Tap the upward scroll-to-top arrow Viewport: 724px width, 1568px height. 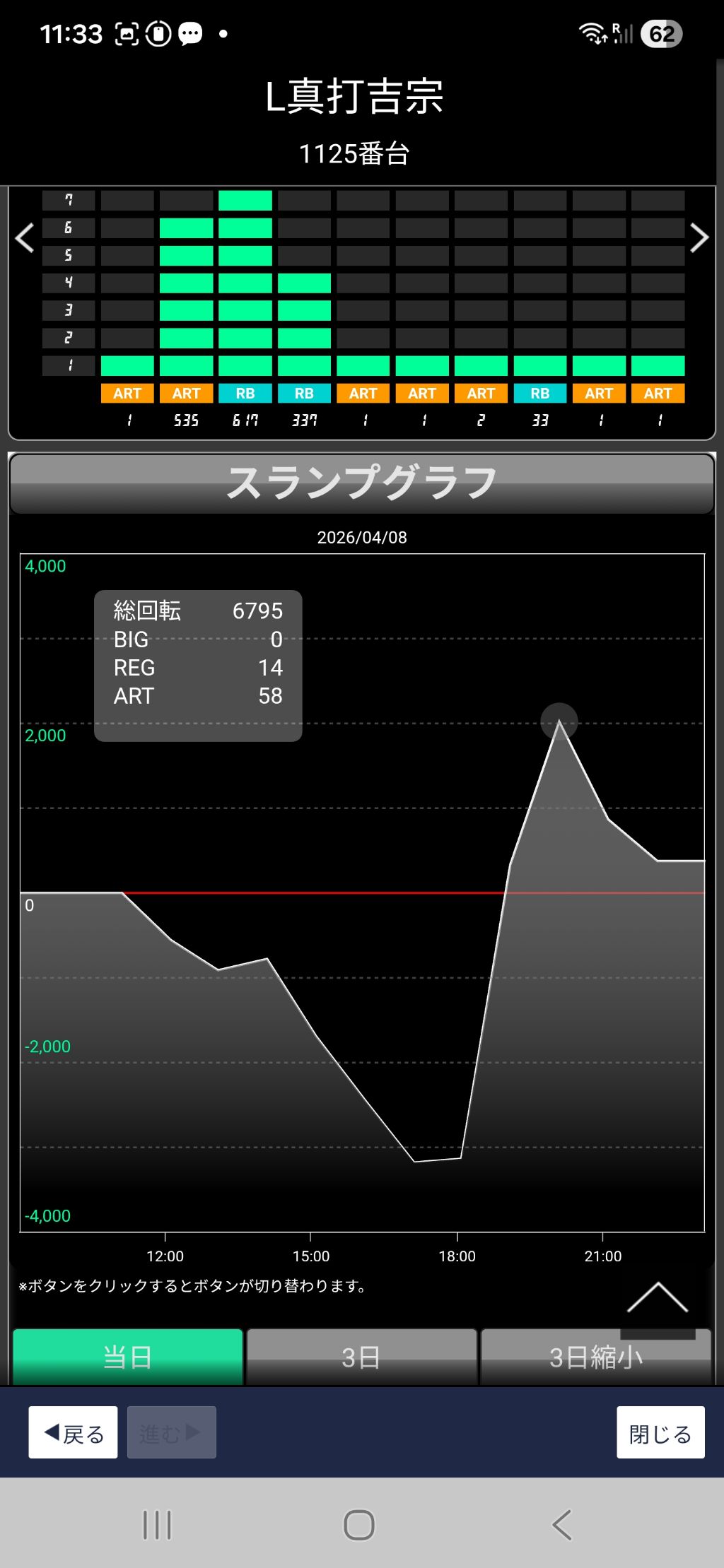(658, 1297)
